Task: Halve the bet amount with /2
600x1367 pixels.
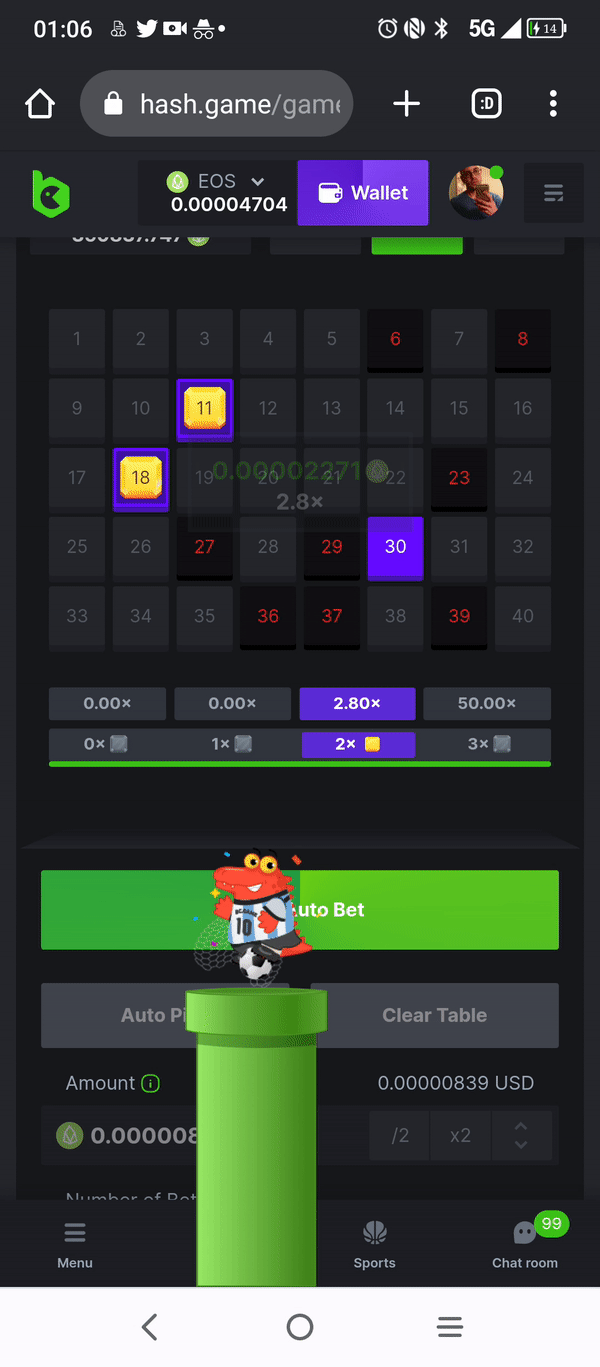Action: (400, 1136)
